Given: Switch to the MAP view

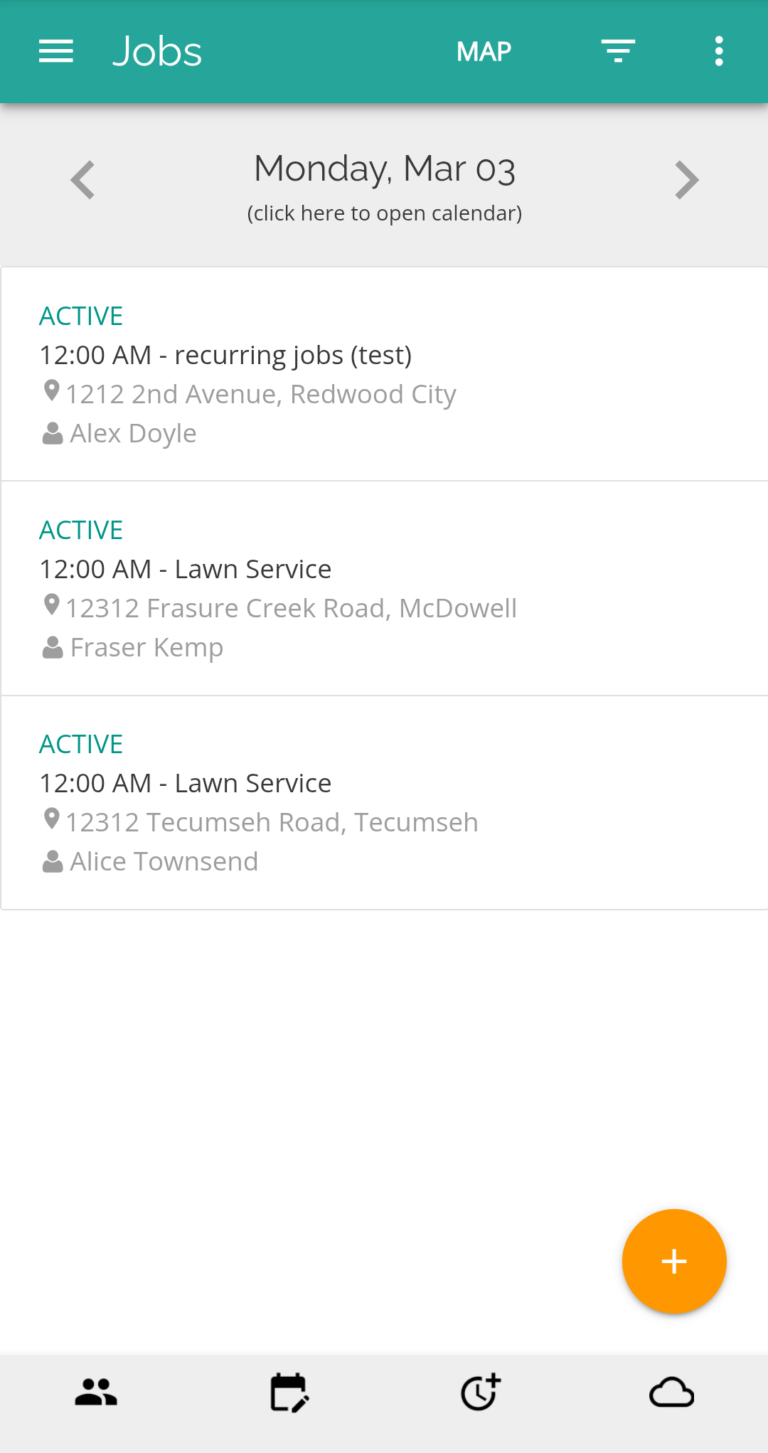Looking at the screenshot, I should tap(484, 52).
